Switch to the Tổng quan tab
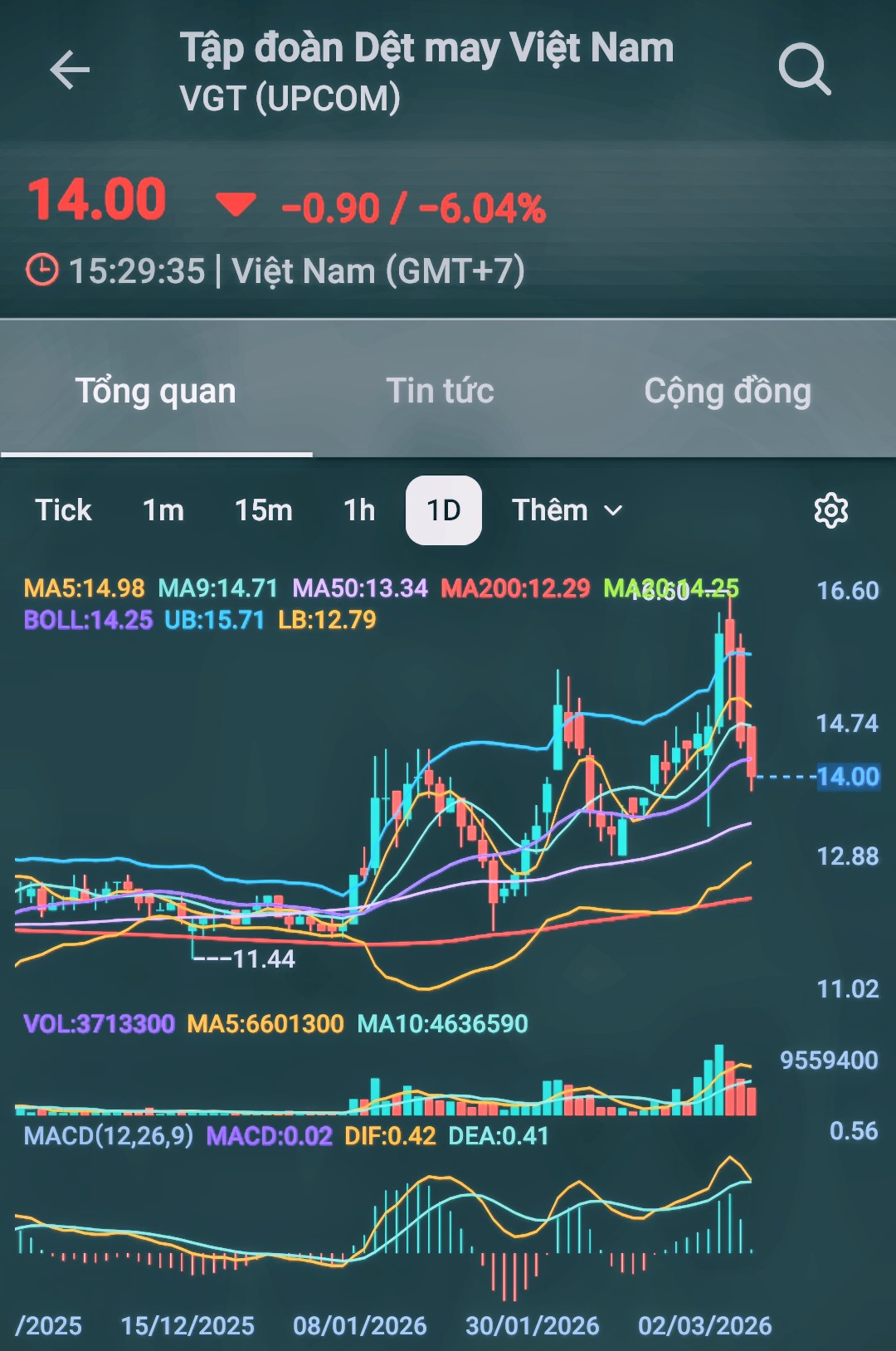Image resolution: width=896 pixels, height=1351 pixels. click(156, 391)
